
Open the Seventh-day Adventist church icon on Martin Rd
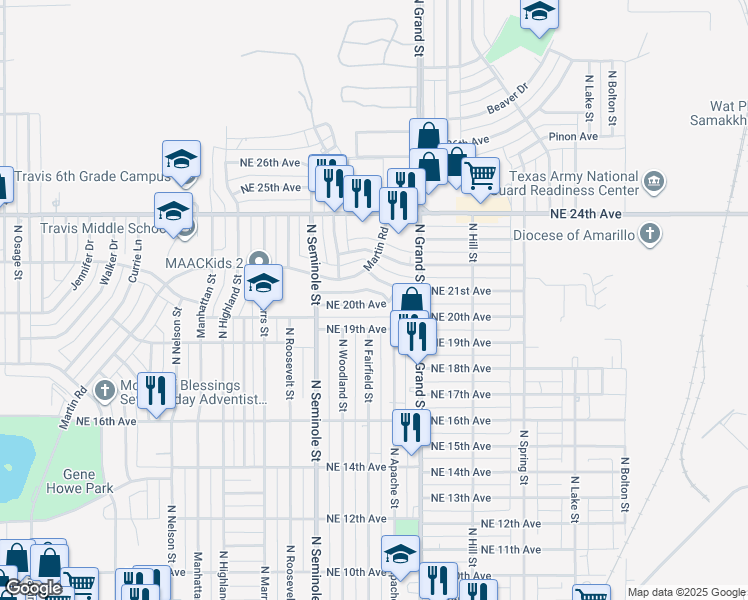(x=104, y=391)
